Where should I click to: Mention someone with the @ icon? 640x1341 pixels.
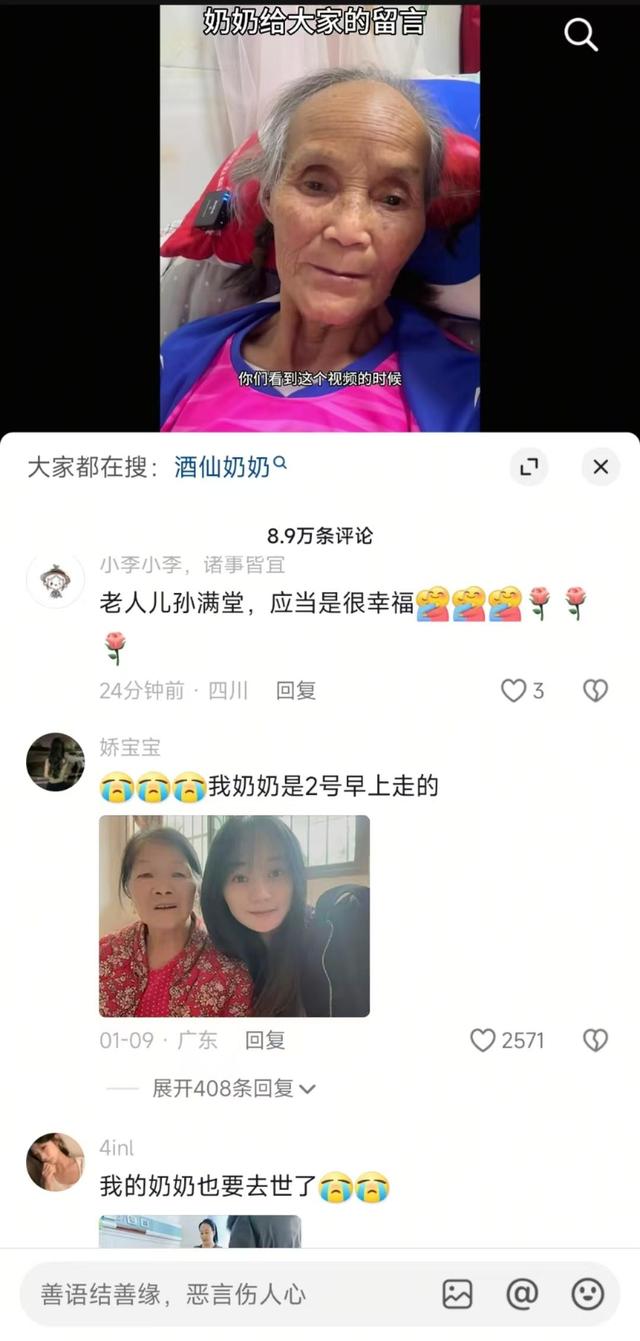click(522, 1294)
